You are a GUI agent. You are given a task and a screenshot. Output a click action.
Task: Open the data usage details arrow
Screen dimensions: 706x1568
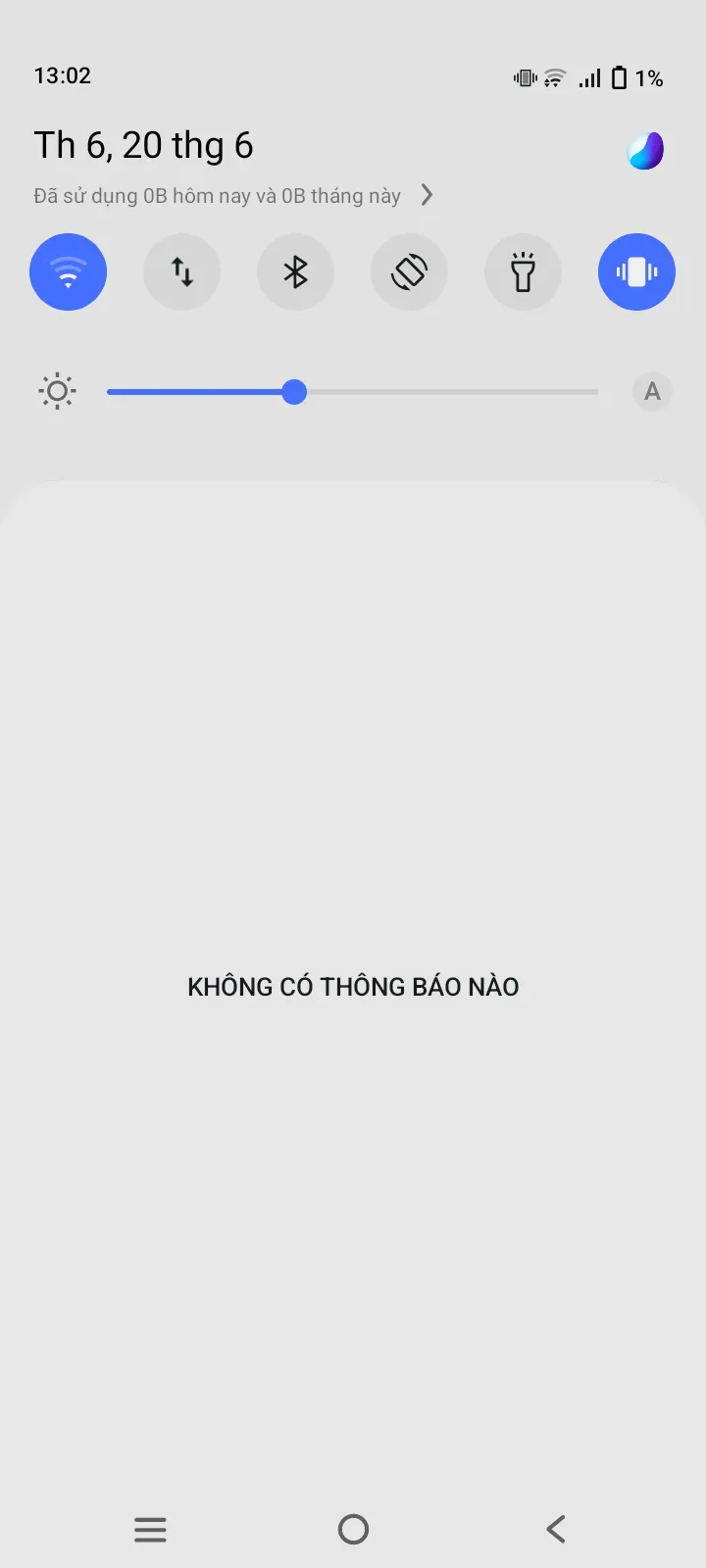[427, 195]
